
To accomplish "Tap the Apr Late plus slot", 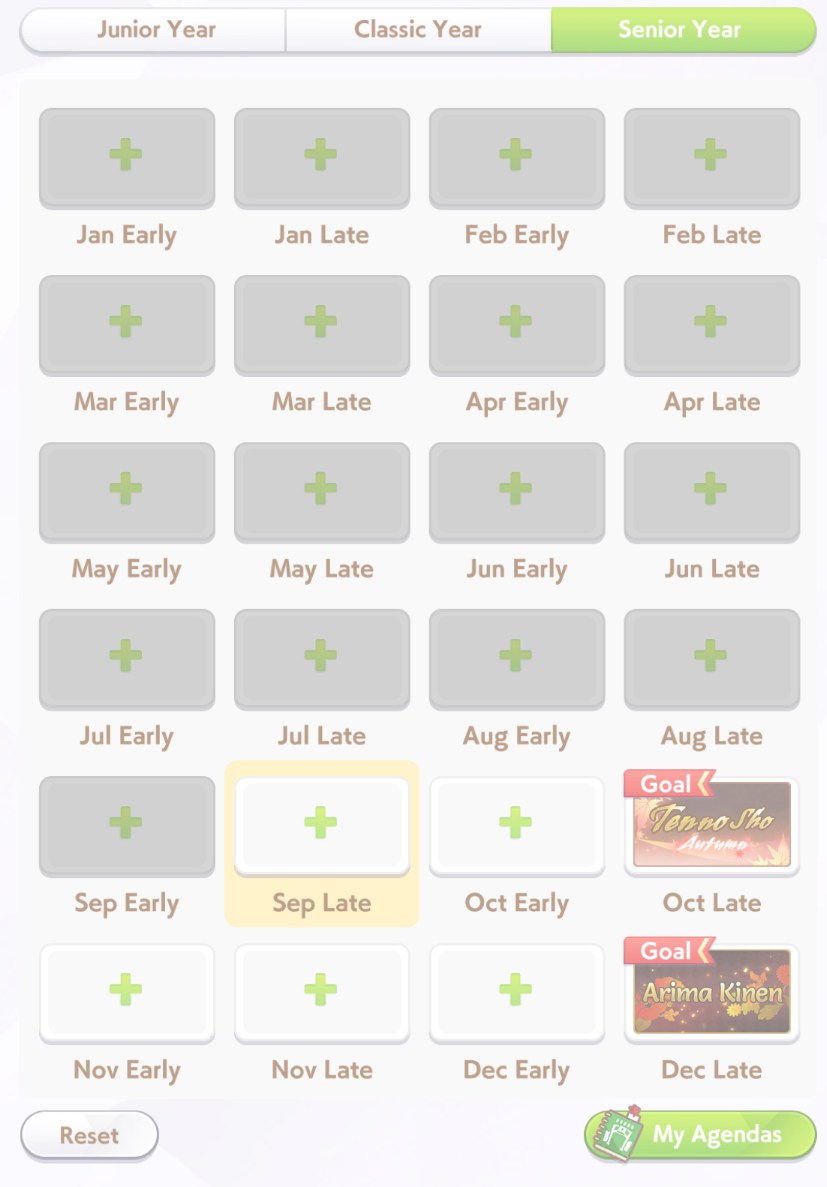I will (x=711, y=323).
